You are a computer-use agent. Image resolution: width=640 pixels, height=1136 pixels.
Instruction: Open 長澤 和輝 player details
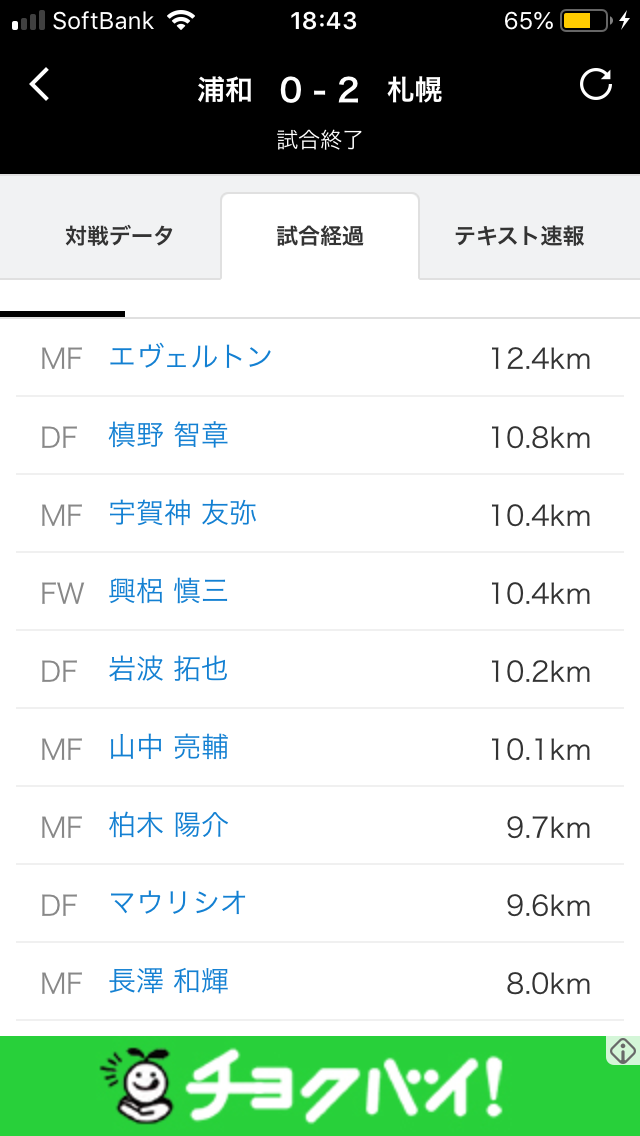(168, 981)
